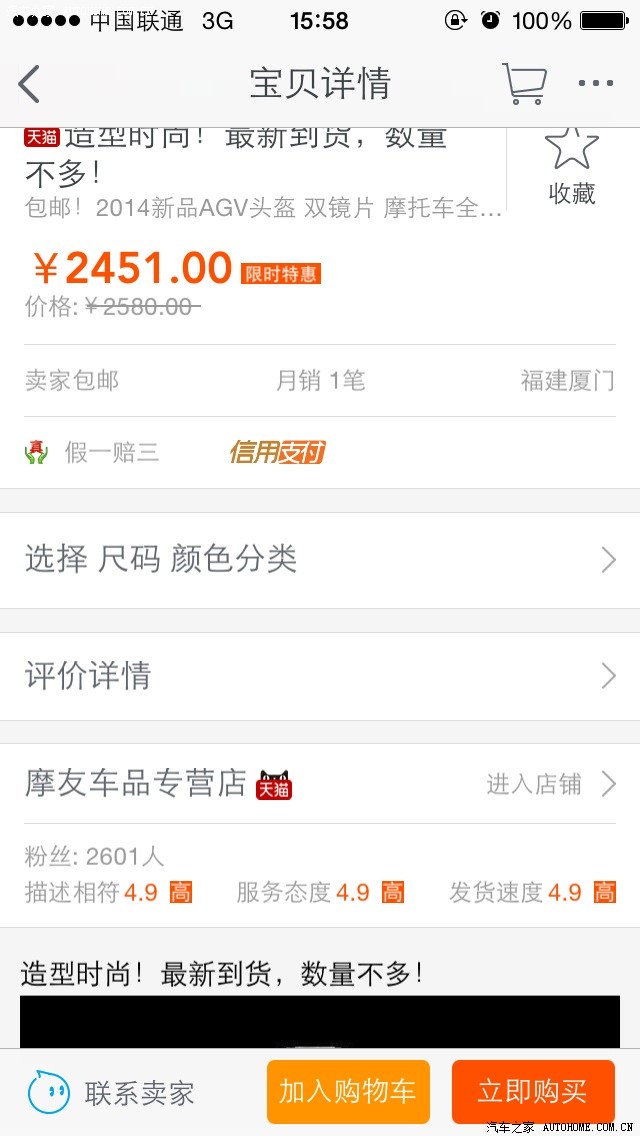Open 评价详情 reviews row
The height and width of the screenshot is (1136, 640).
coord(320,677)
